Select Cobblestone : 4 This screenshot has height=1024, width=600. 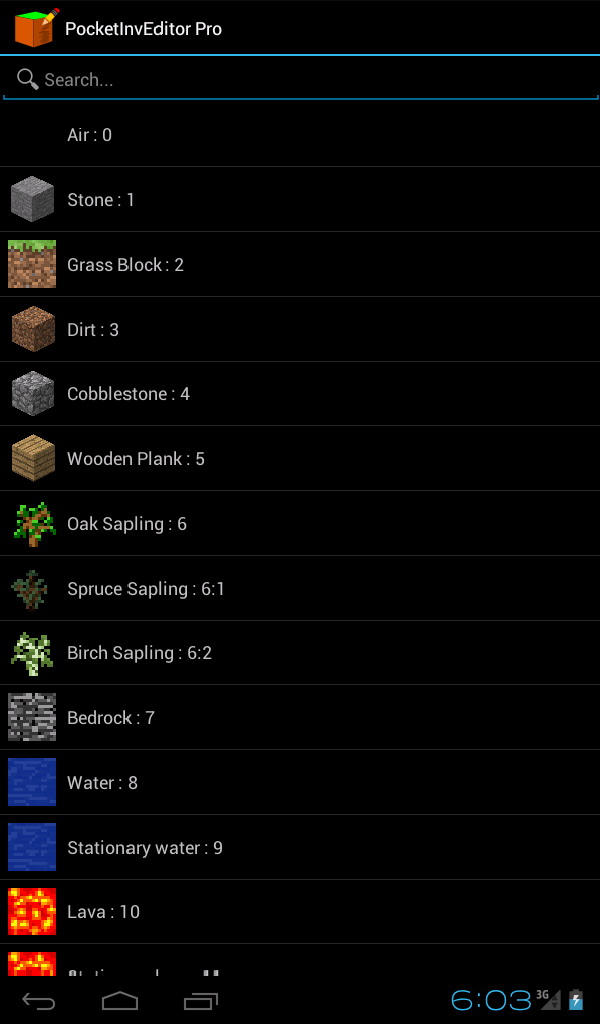[x=300, y=394]
